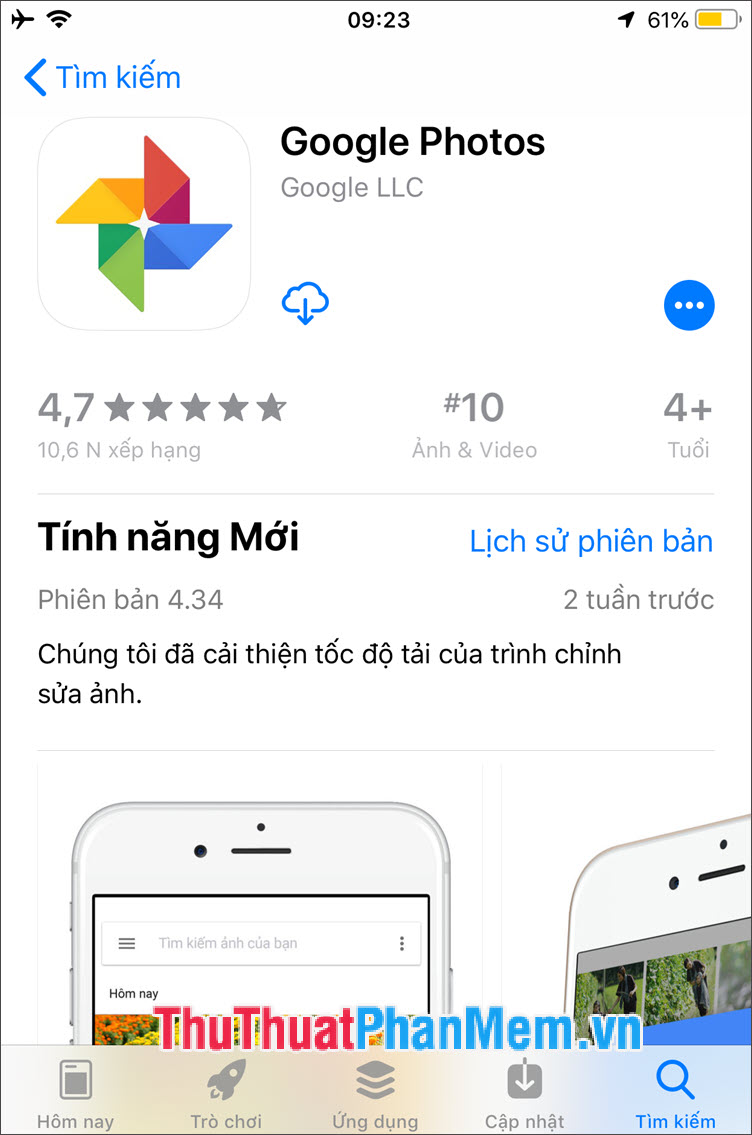The image size is (752, 1135).
Task: Tap the Google Photos app icon
Action: coord(143,222)
